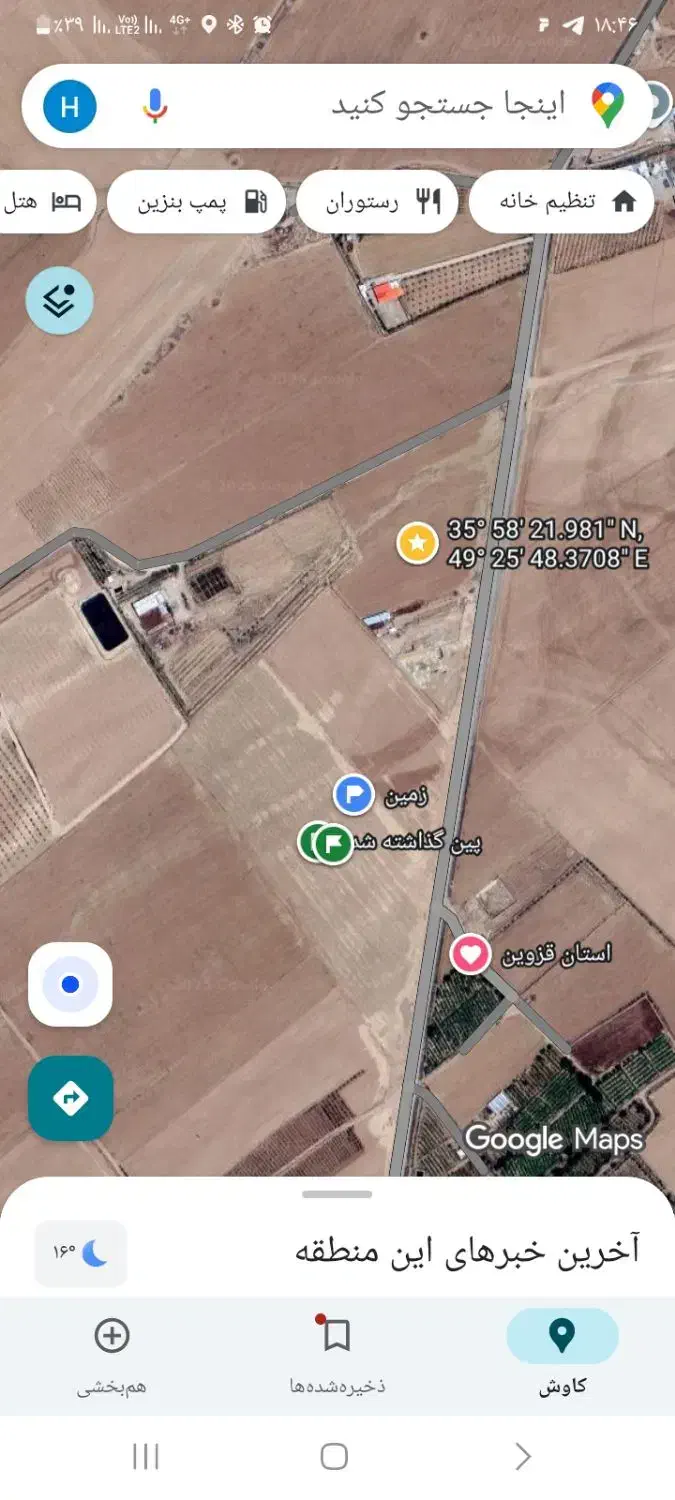Open recent apps from navigation bar
Viewport: 675px width, 1500px height.
pyautogui.click(x=146, y=1456)
